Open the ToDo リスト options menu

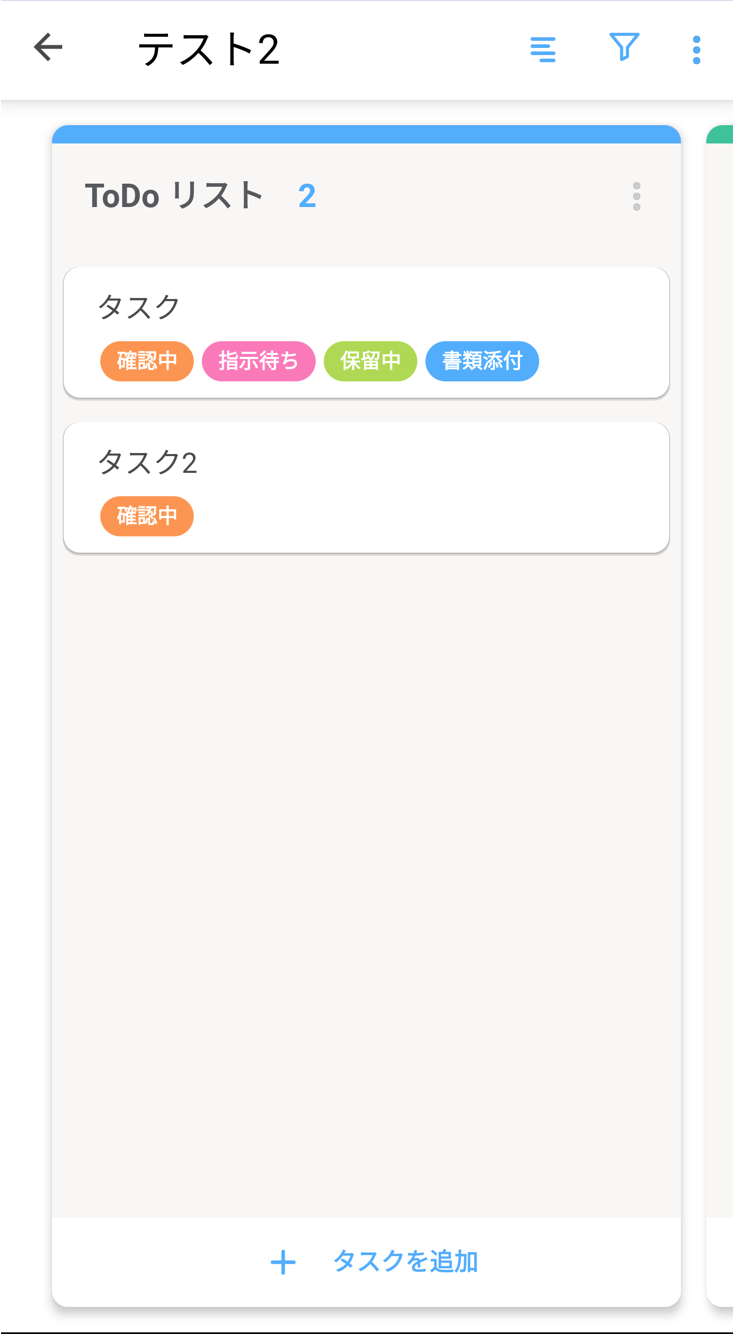(636, 196)
